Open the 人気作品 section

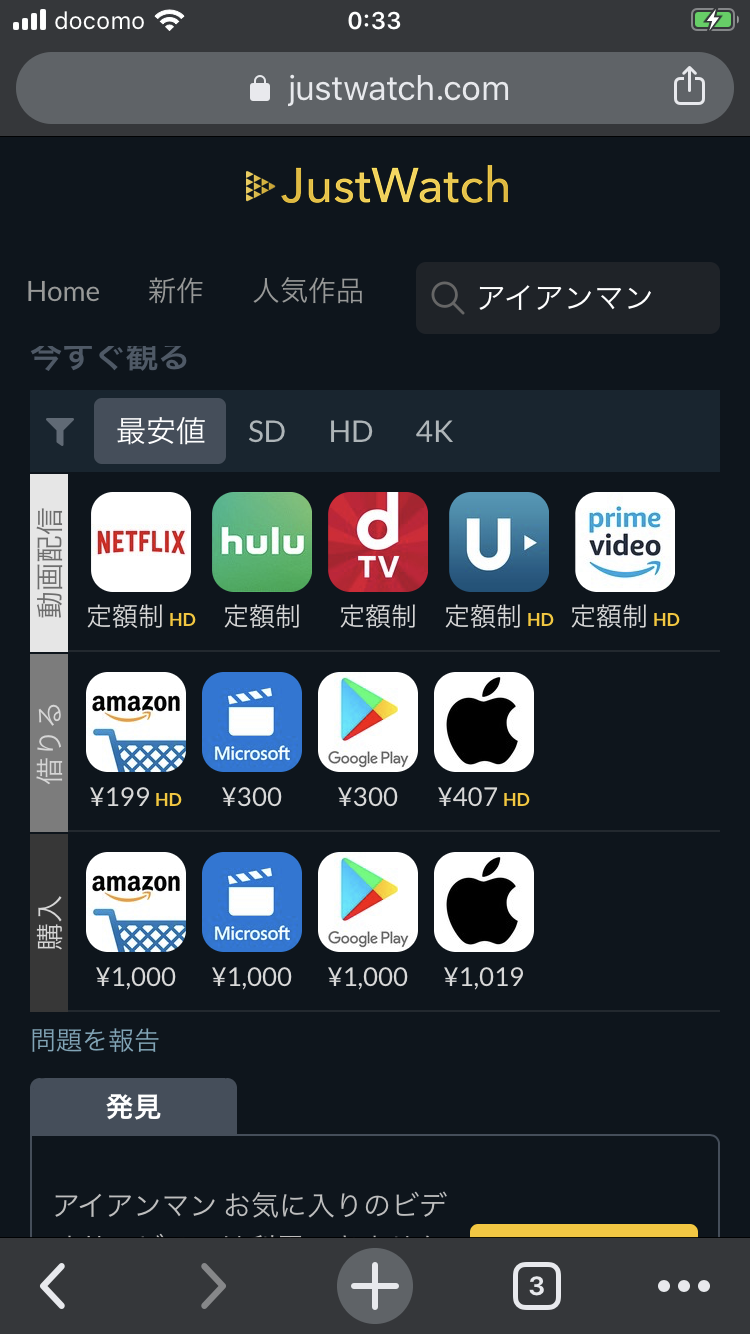[x=308, y=292]
